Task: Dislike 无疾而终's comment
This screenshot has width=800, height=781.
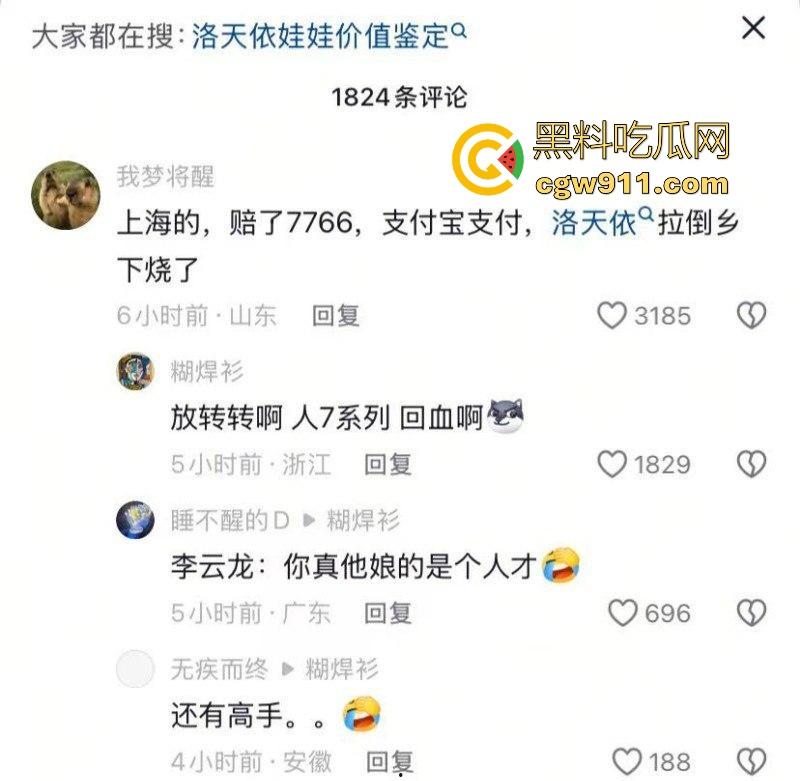Action: point(751,760)
